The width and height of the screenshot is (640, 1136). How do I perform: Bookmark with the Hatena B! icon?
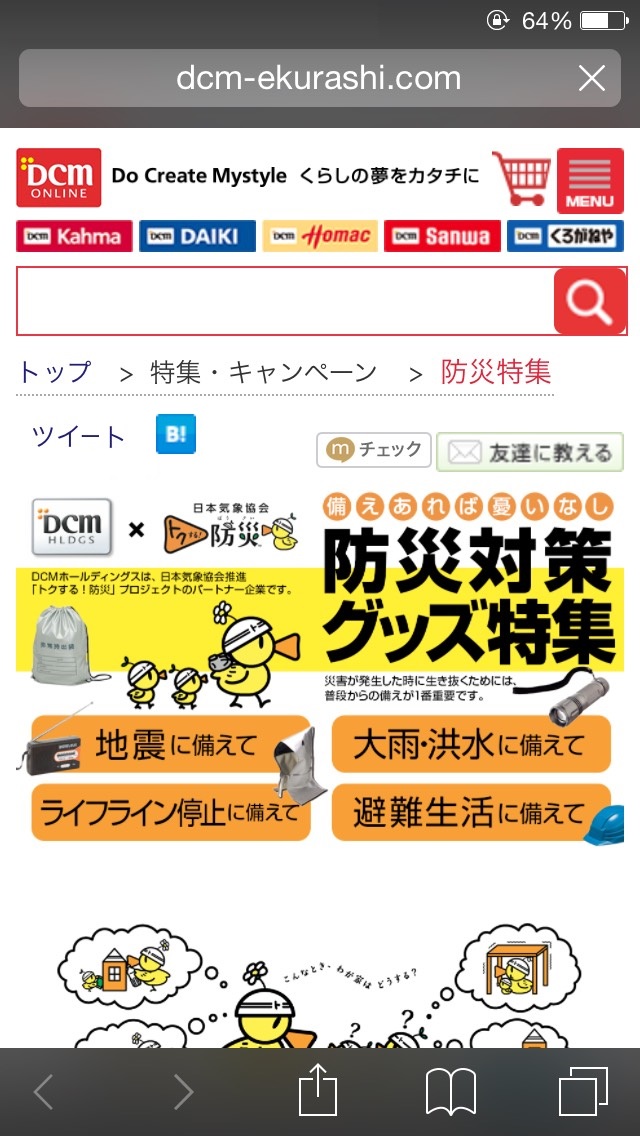click(x=176, y=434)
